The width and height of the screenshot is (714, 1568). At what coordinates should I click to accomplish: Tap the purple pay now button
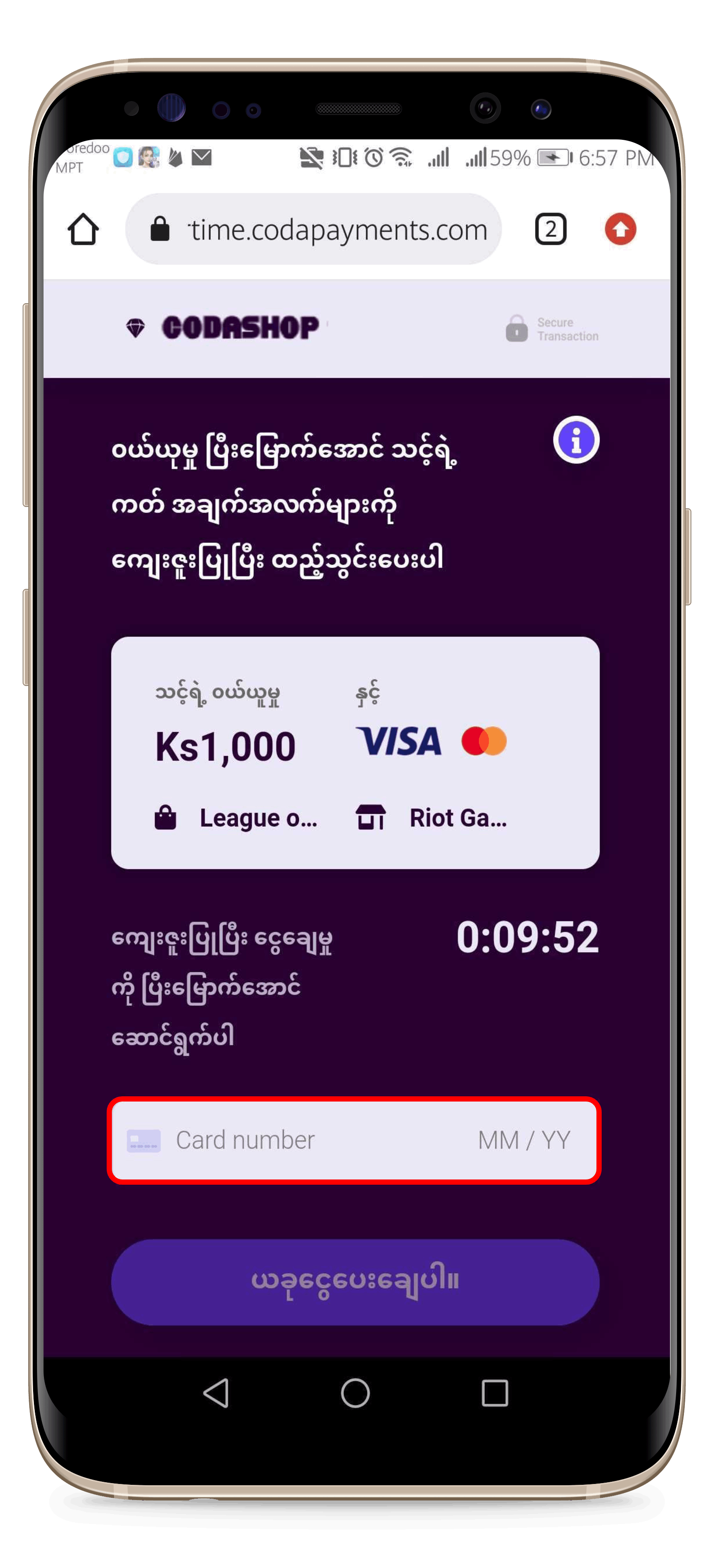[x=355, y=1281]
